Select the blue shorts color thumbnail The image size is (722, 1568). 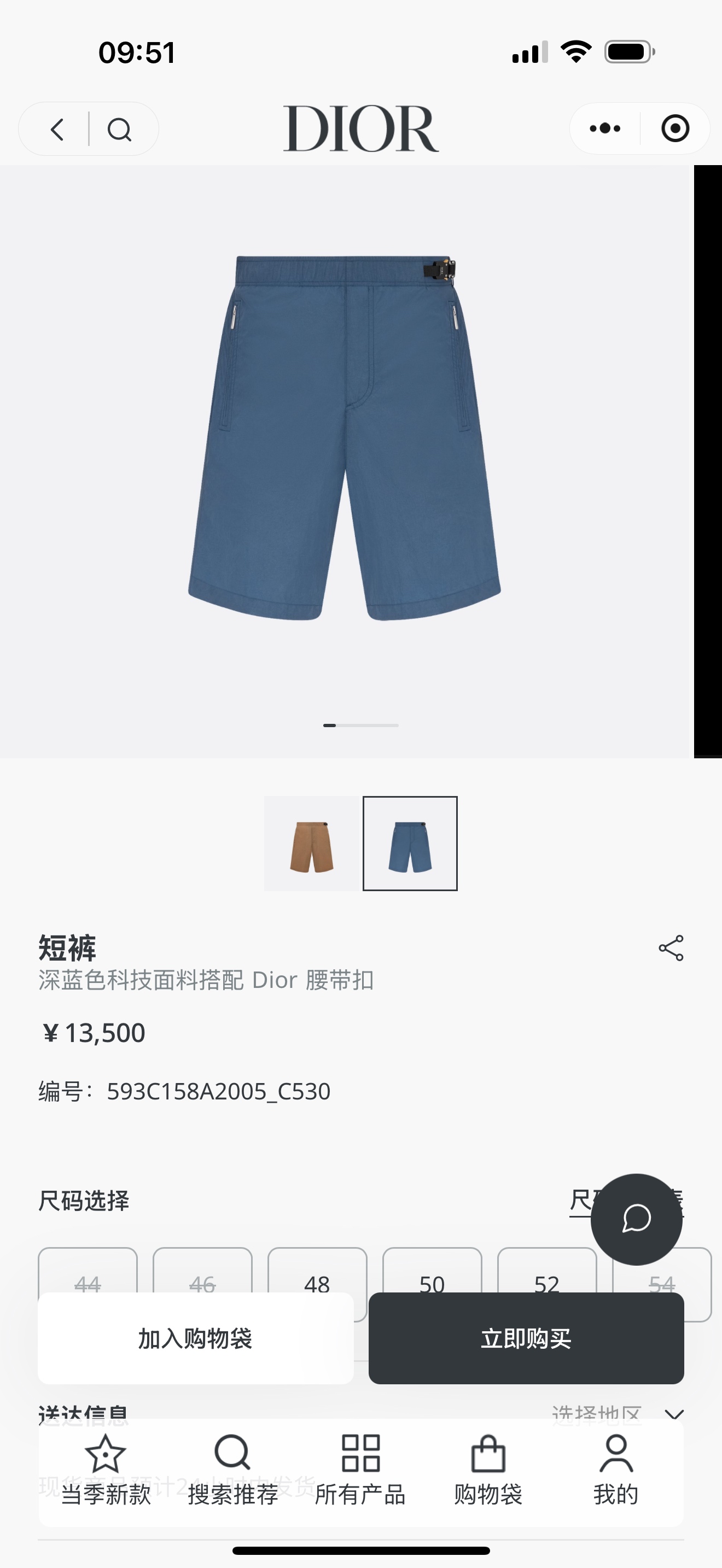[x=410, y=844]
